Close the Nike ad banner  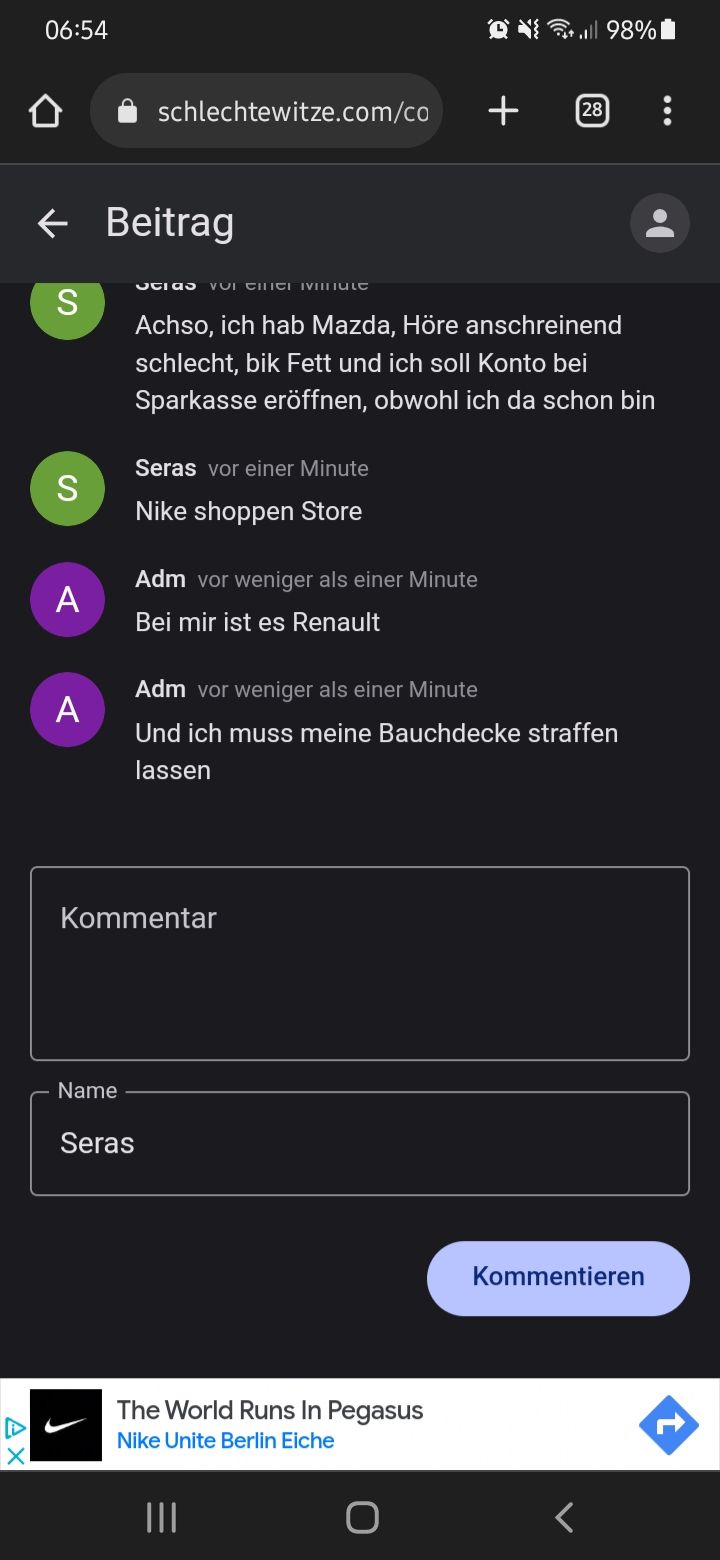point(15,1454)
